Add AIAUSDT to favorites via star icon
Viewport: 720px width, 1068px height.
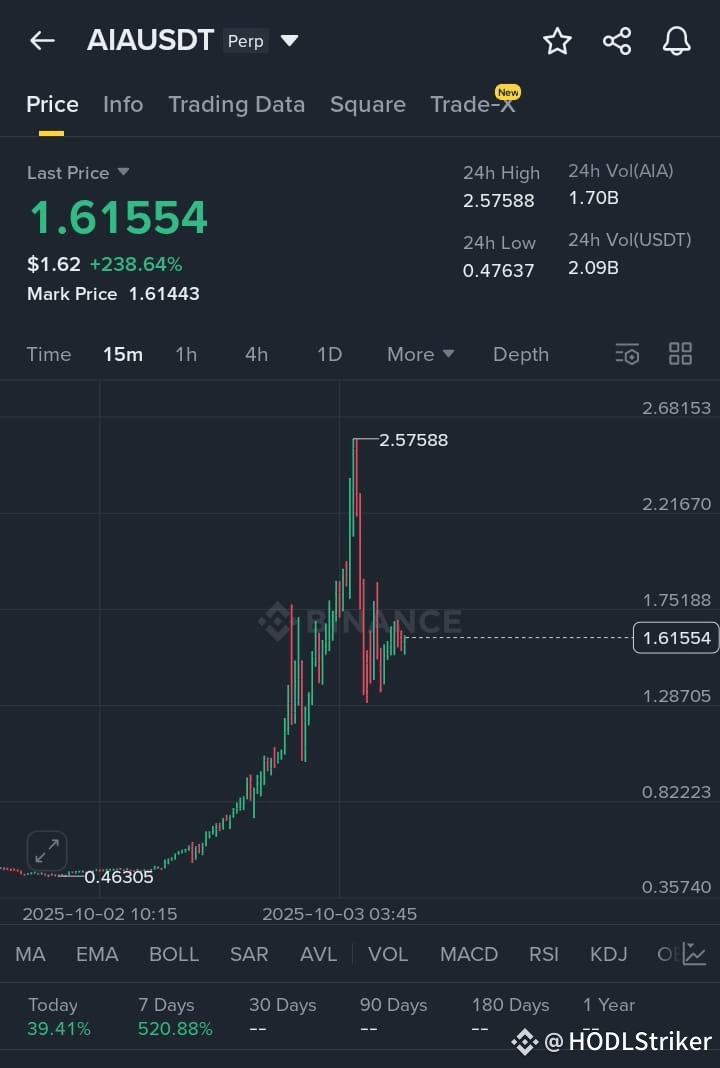point(557,41)
